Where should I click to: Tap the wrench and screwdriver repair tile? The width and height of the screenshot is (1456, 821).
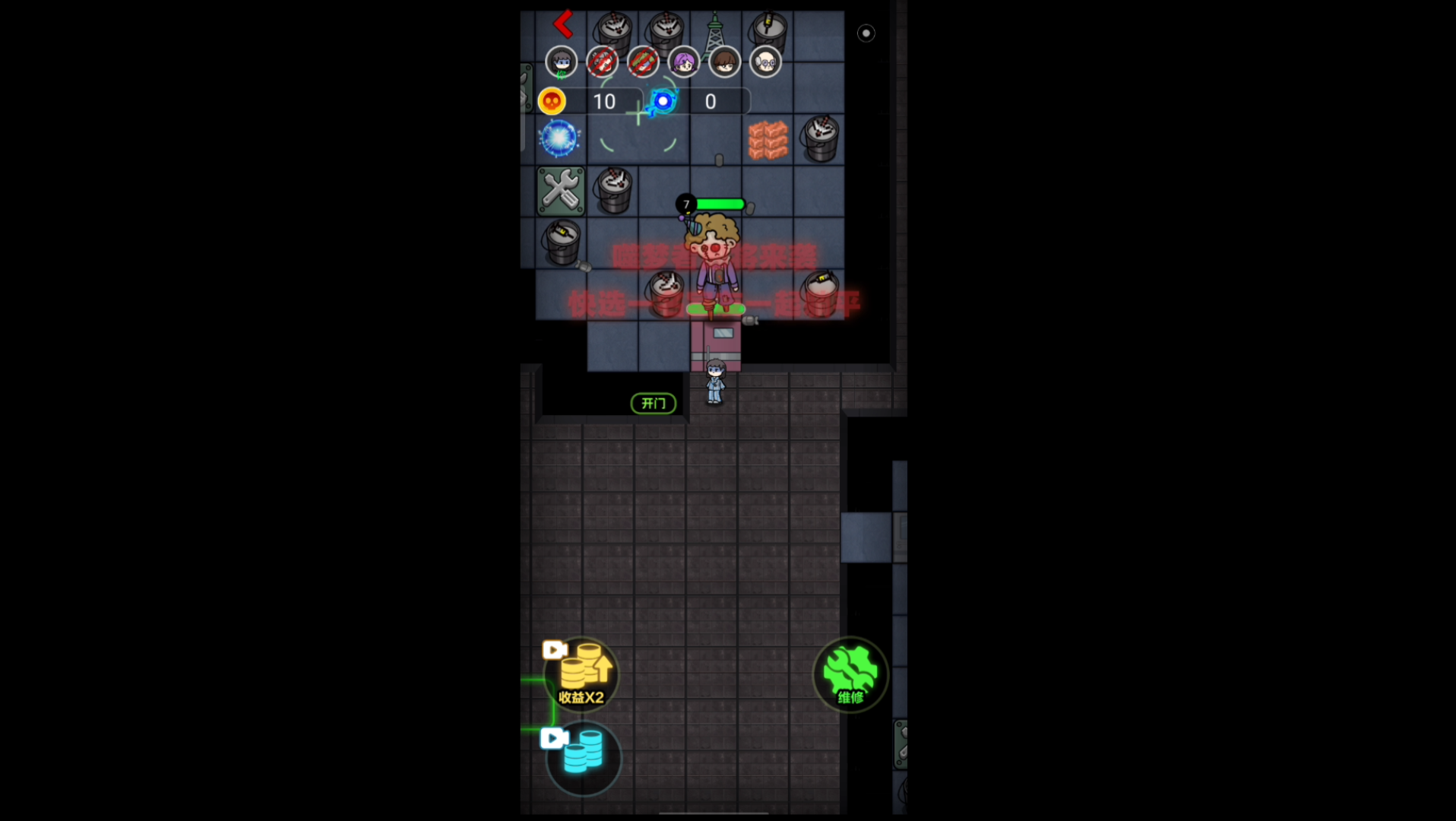click(561, 191)
